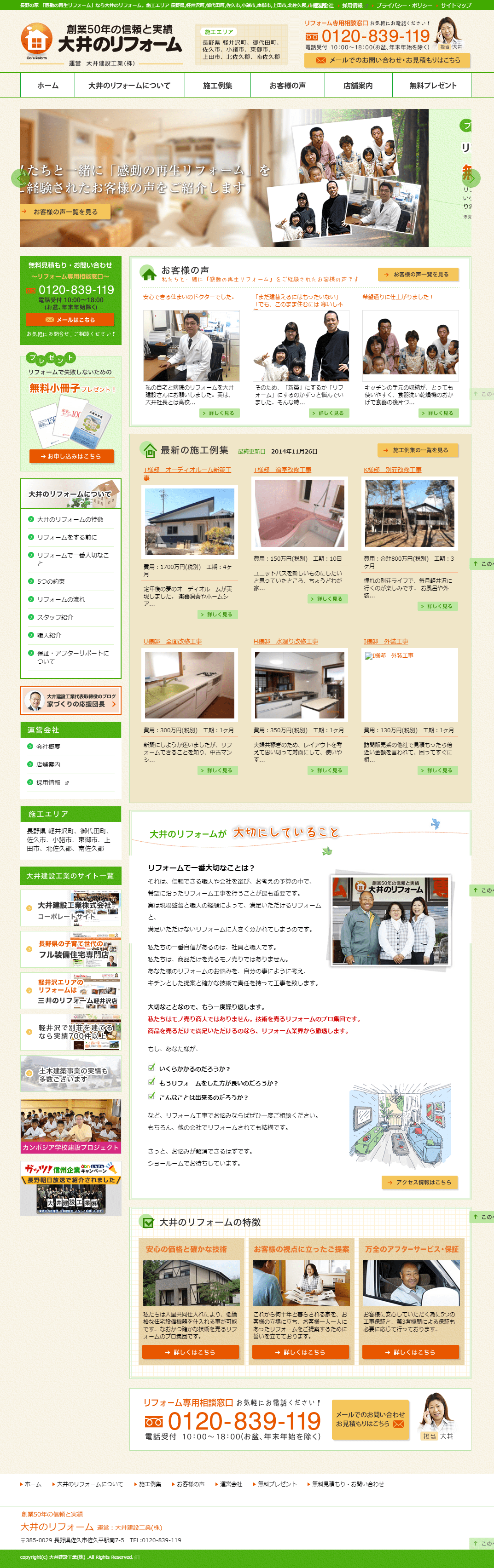Viewport: 494px width, 1568px height.
Task: Show the next slide with right arrow
Action: click(x=472, y=178)
